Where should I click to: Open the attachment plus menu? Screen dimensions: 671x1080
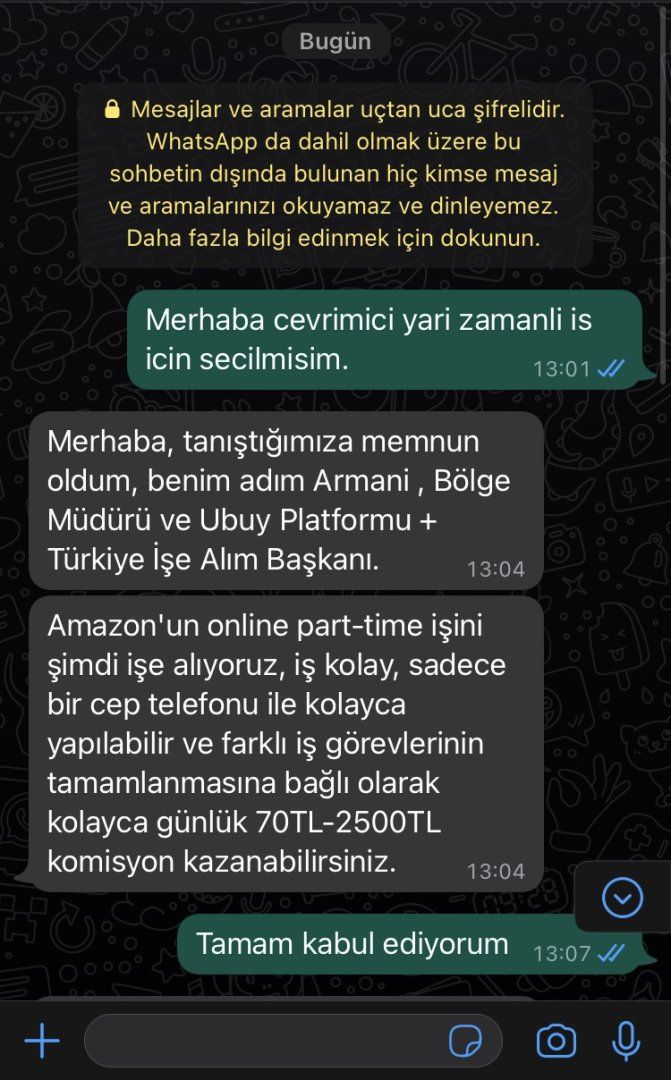pos(41,1042)
